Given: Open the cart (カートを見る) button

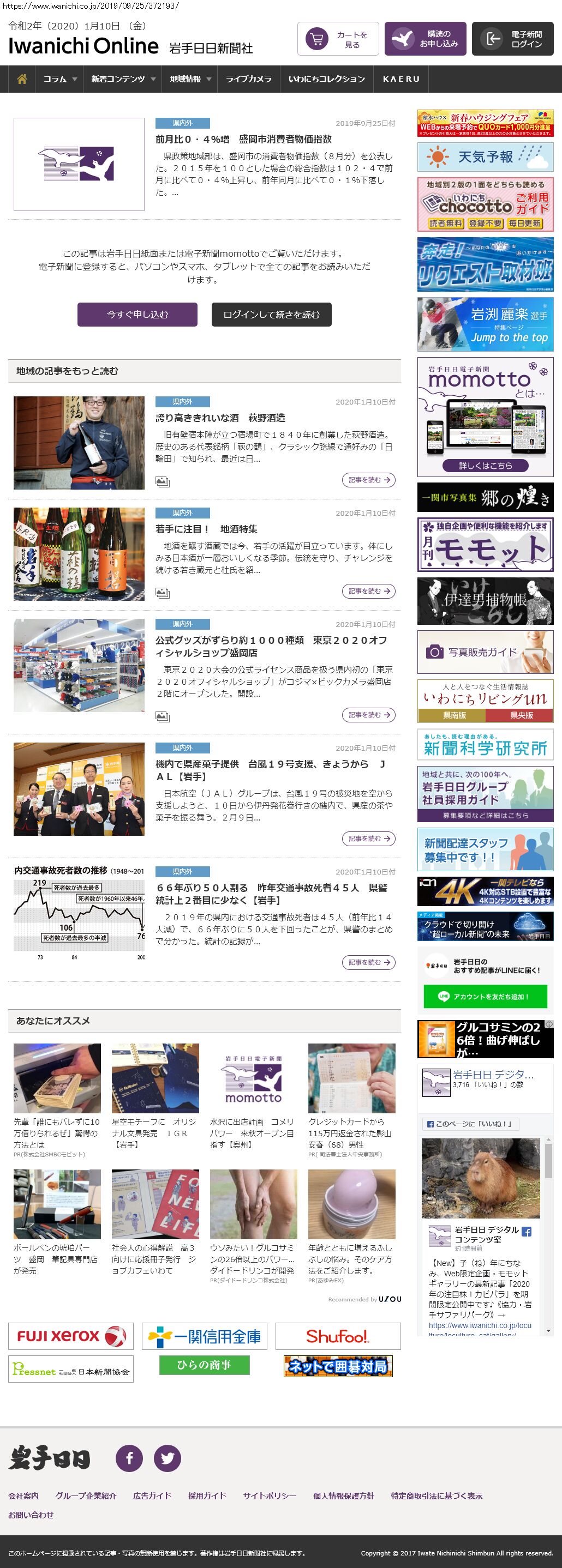Looking at the screenshot, I should tap(338, 40).
